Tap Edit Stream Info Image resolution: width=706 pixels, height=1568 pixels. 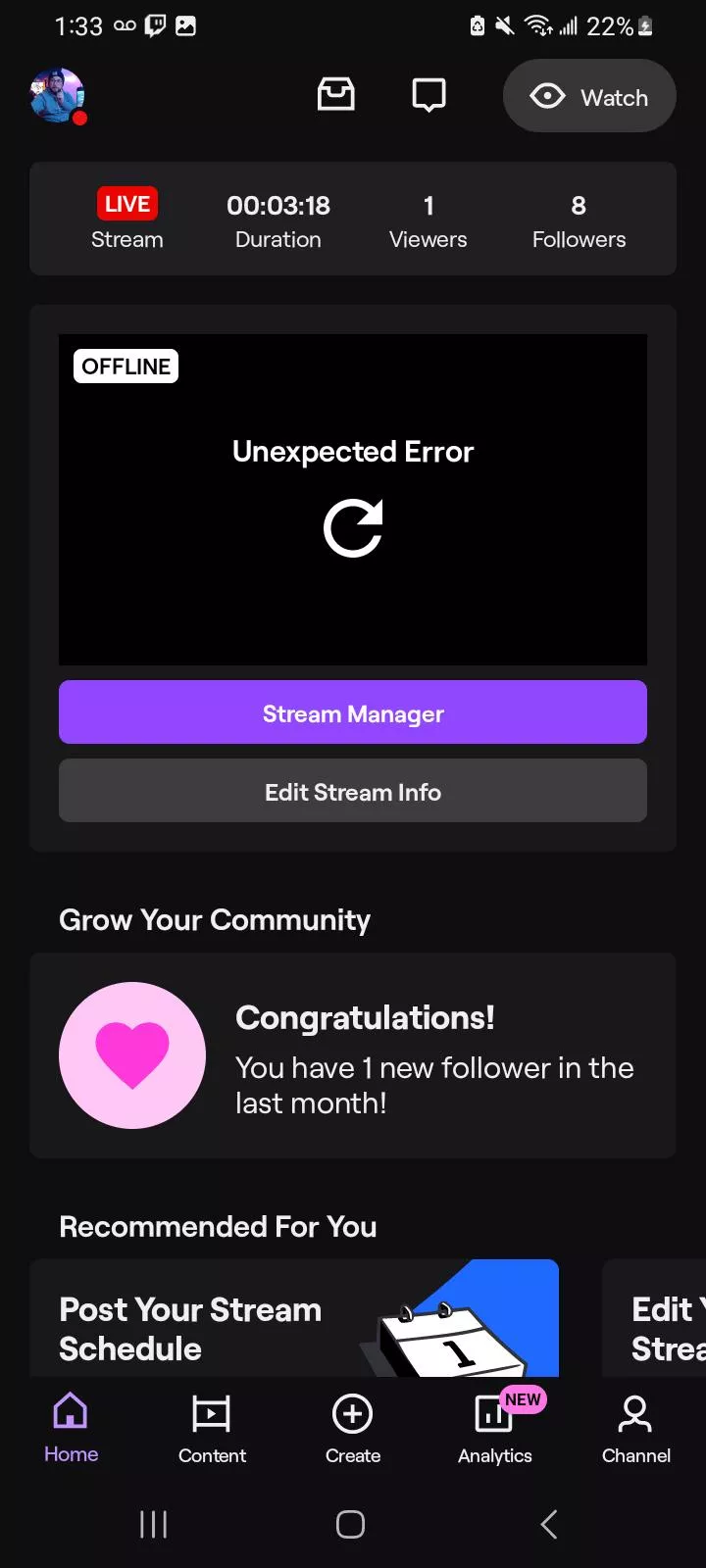[x=353, y=791]
